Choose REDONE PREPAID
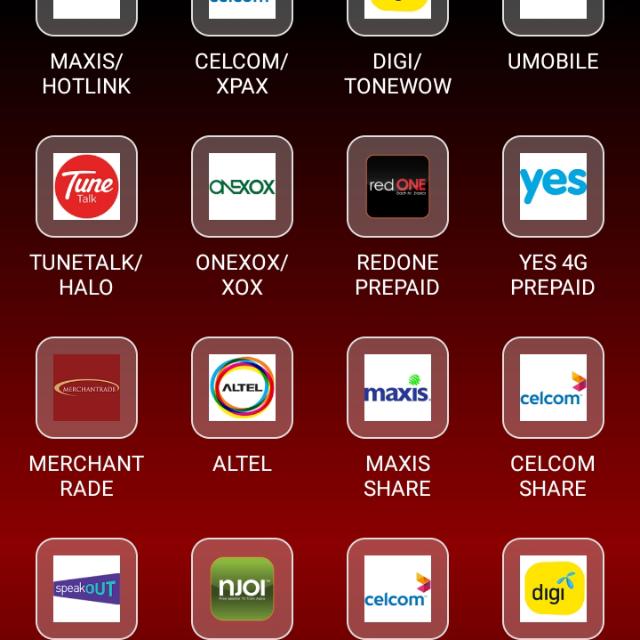The height and width of the screenshot is (640, 640). pos(397,187)
